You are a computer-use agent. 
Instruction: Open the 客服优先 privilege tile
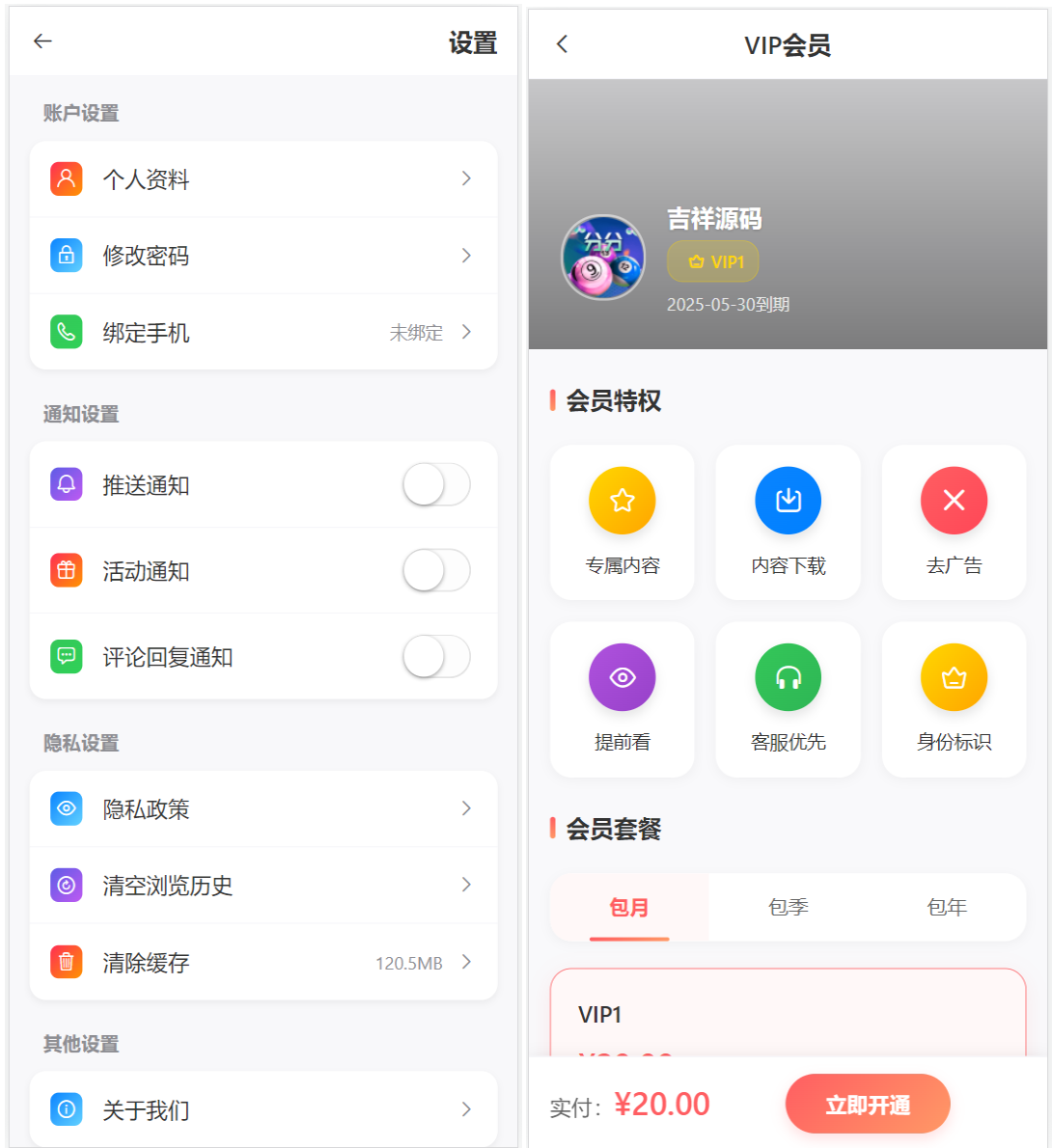click(x=788, y=699)
